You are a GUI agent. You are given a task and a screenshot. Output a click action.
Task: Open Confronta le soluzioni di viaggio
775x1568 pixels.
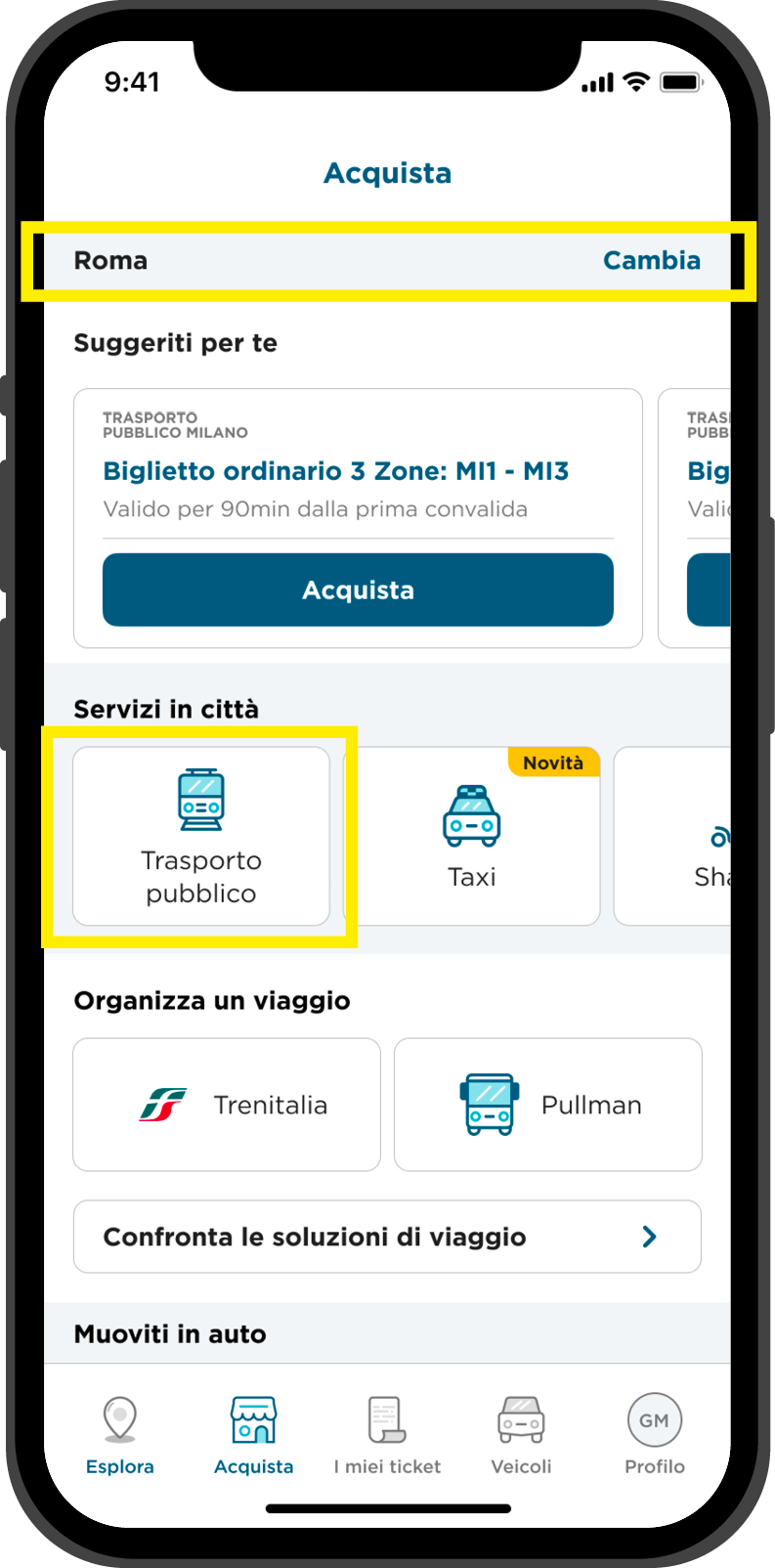pos(387,1237)
